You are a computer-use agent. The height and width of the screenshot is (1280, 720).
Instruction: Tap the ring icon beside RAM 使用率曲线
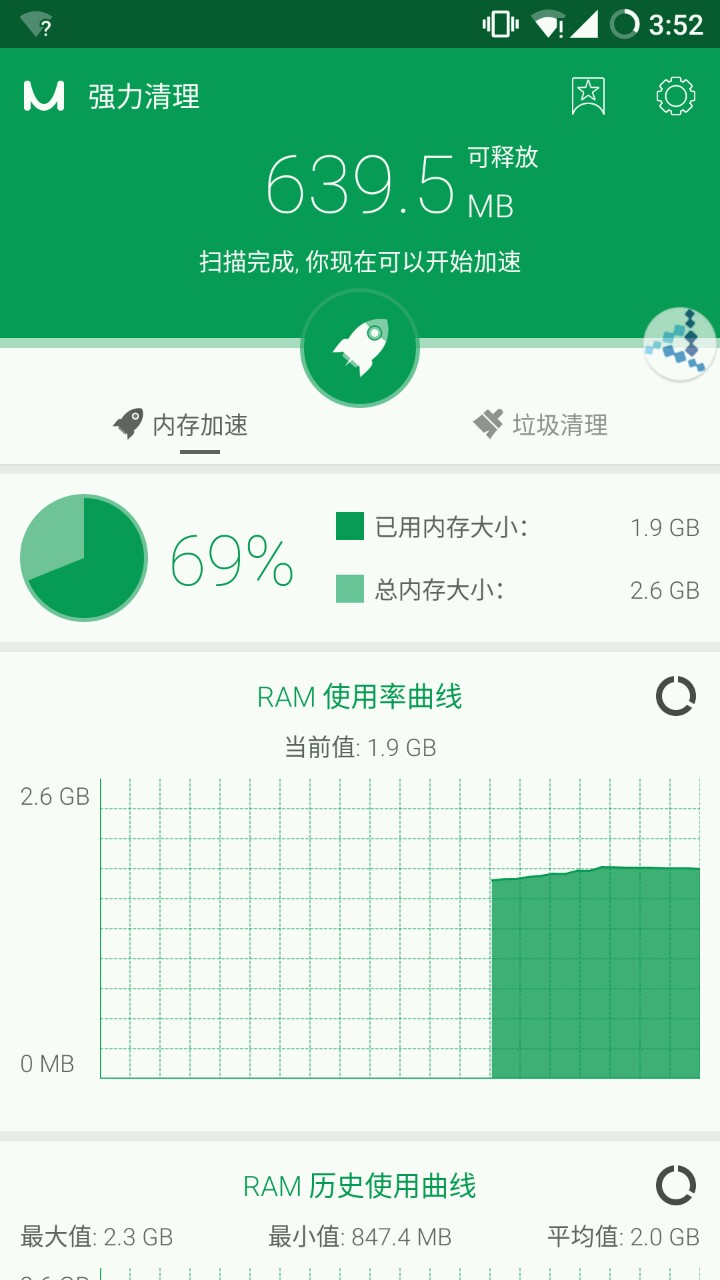point(676,696)
